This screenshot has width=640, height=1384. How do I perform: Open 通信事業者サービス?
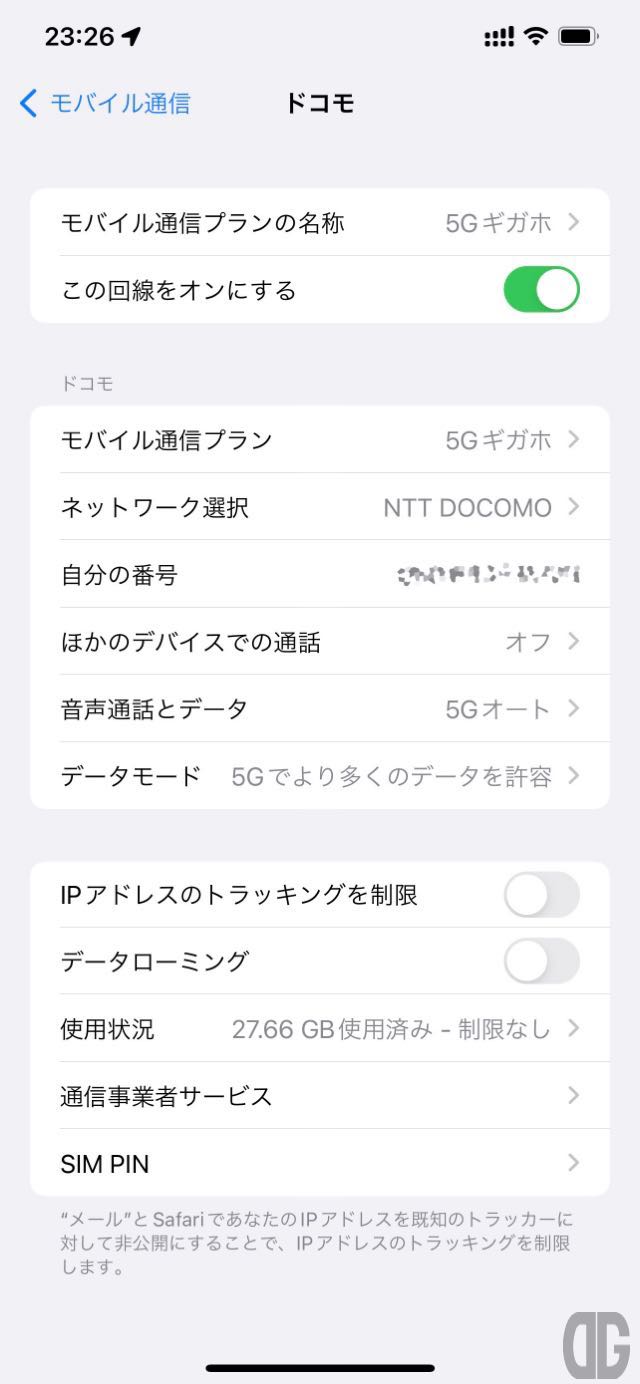320,1096
